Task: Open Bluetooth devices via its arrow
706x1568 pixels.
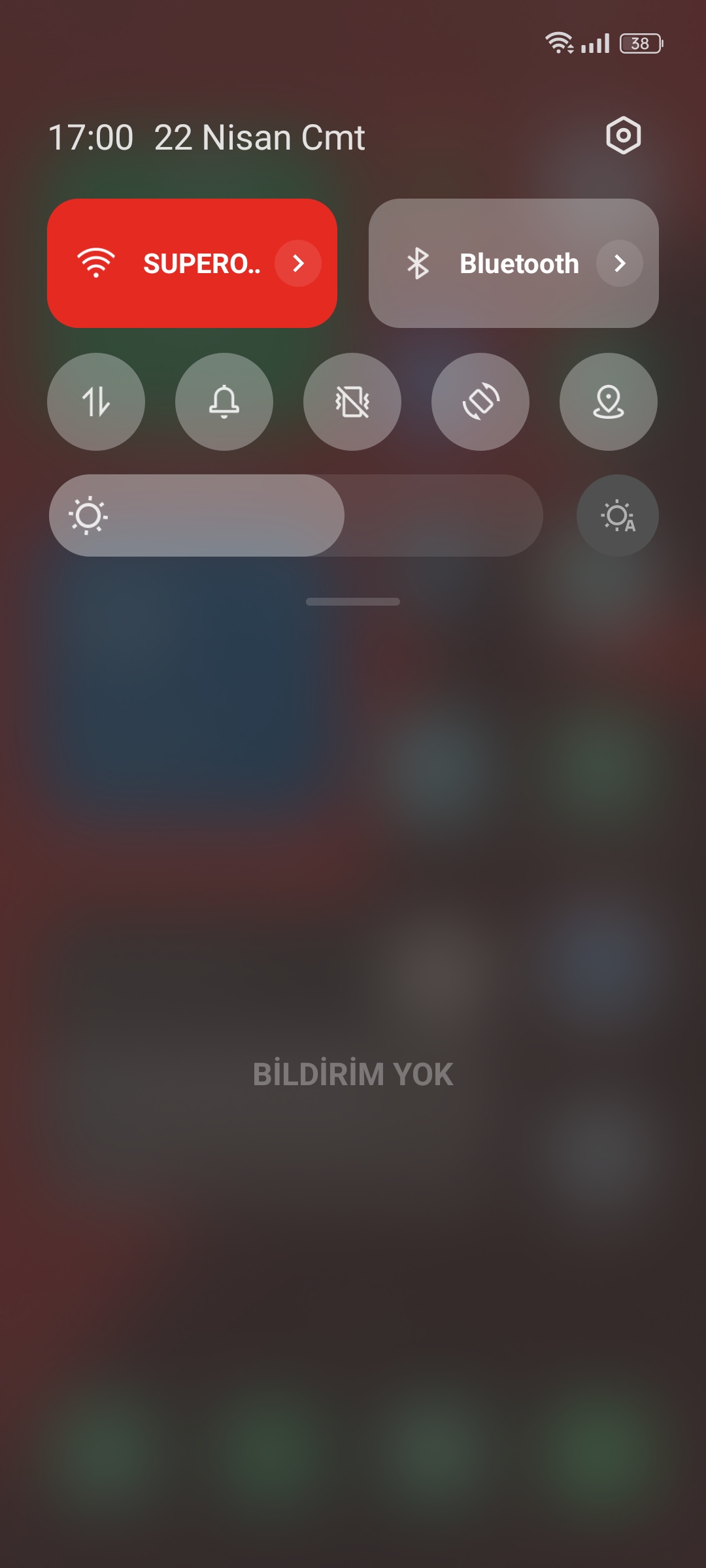Action: pyautogui.click(x=620, y=263)
